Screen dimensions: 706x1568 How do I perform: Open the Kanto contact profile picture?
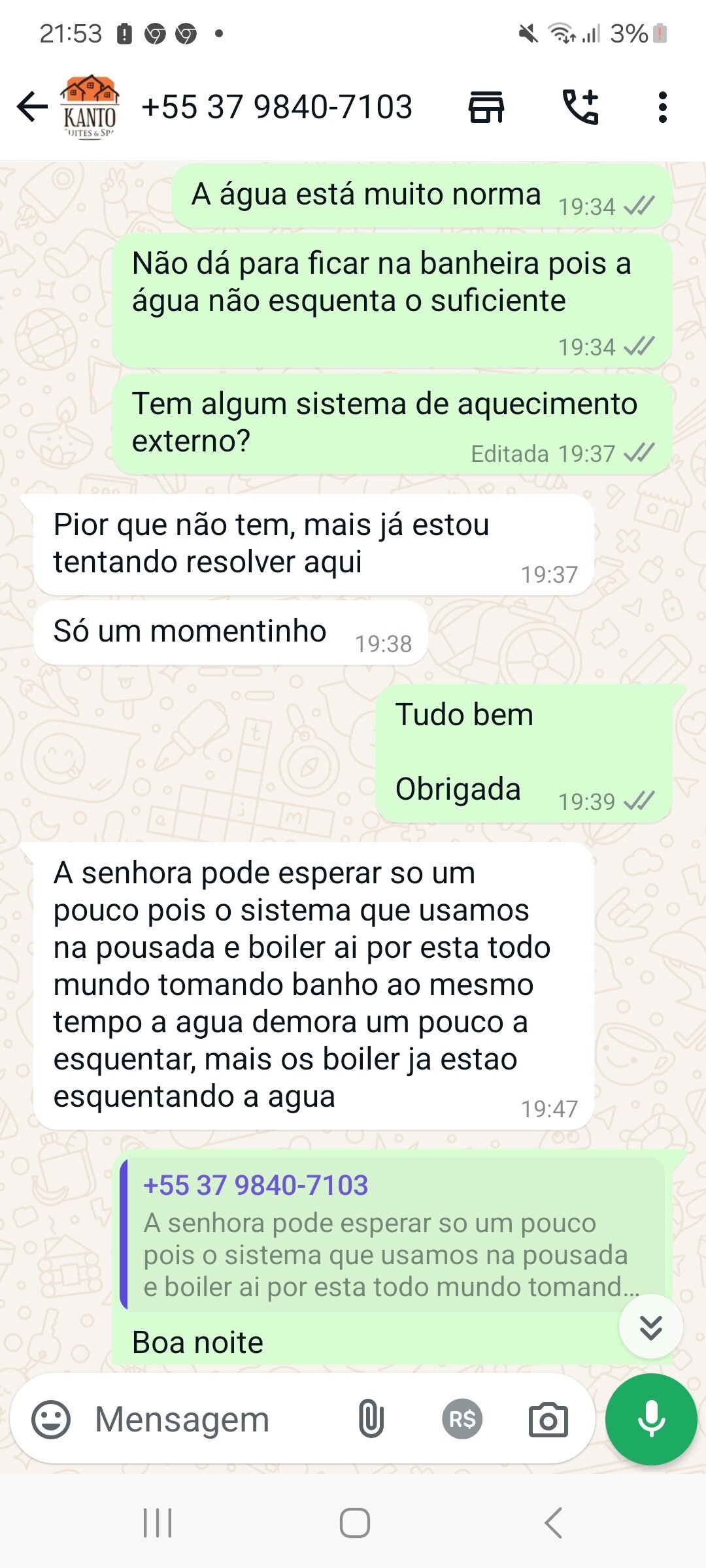[90, 106]
